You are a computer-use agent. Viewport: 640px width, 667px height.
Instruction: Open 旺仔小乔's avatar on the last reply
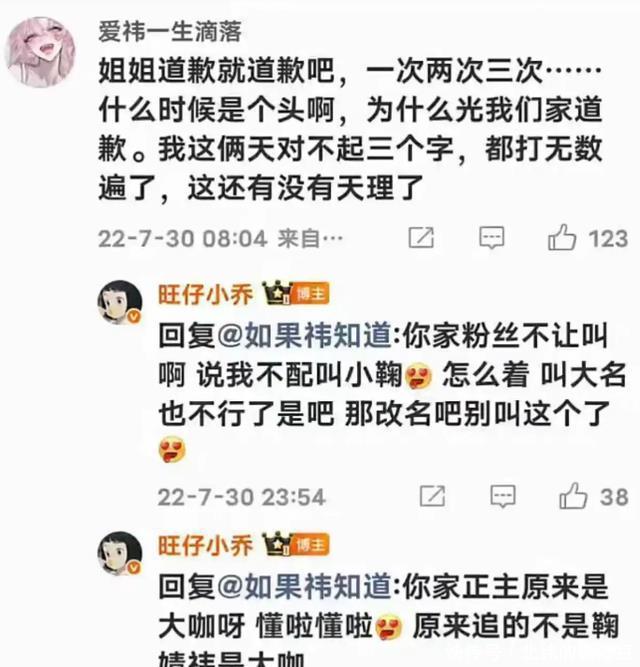click(x=119, y=553)
